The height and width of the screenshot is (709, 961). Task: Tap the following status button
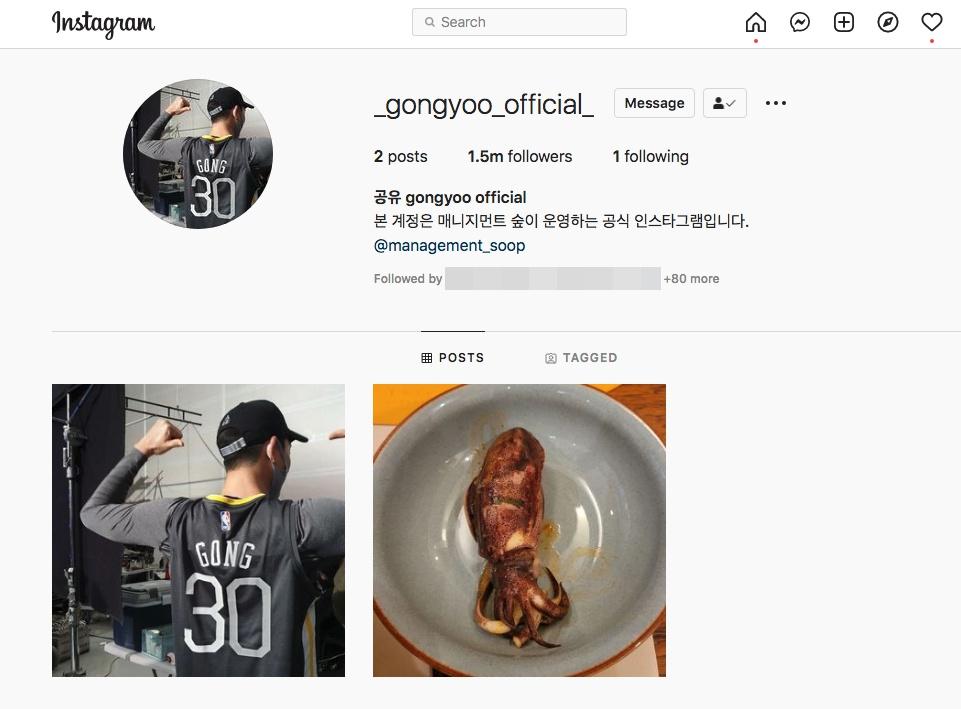pos(725,103)
